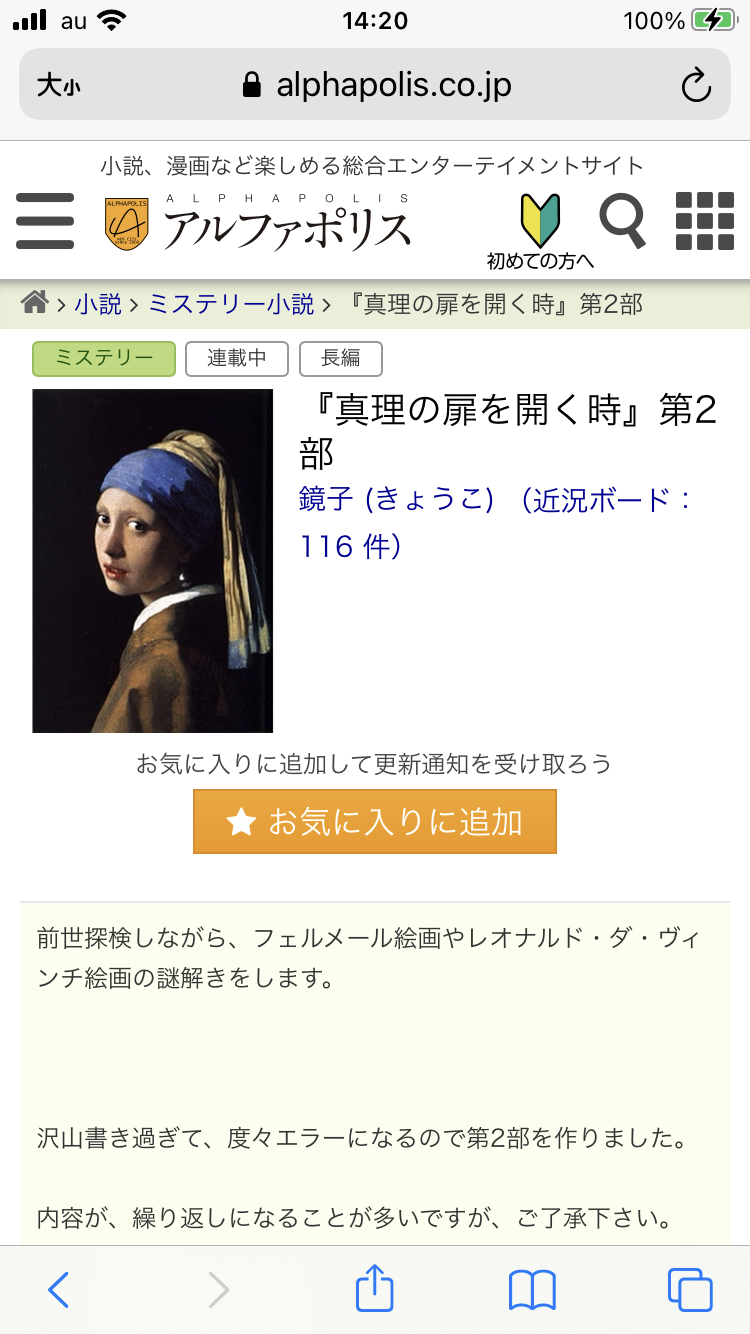Tap the alphapolis.co.jp address field
The width and height of the screenshot is (750, 1334).
pos(378,85)
